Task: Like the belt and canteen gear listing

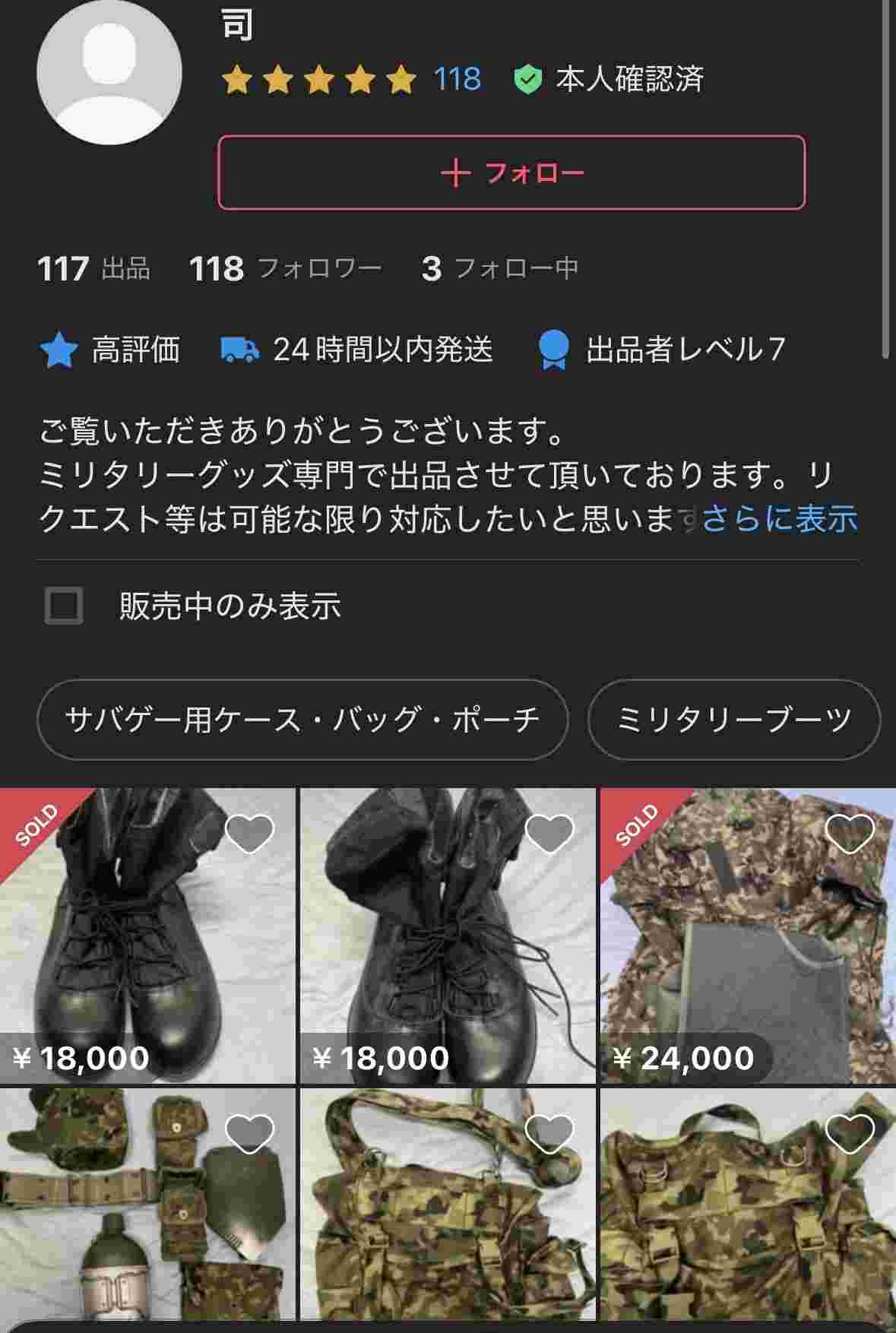Action: [250, 1133]
